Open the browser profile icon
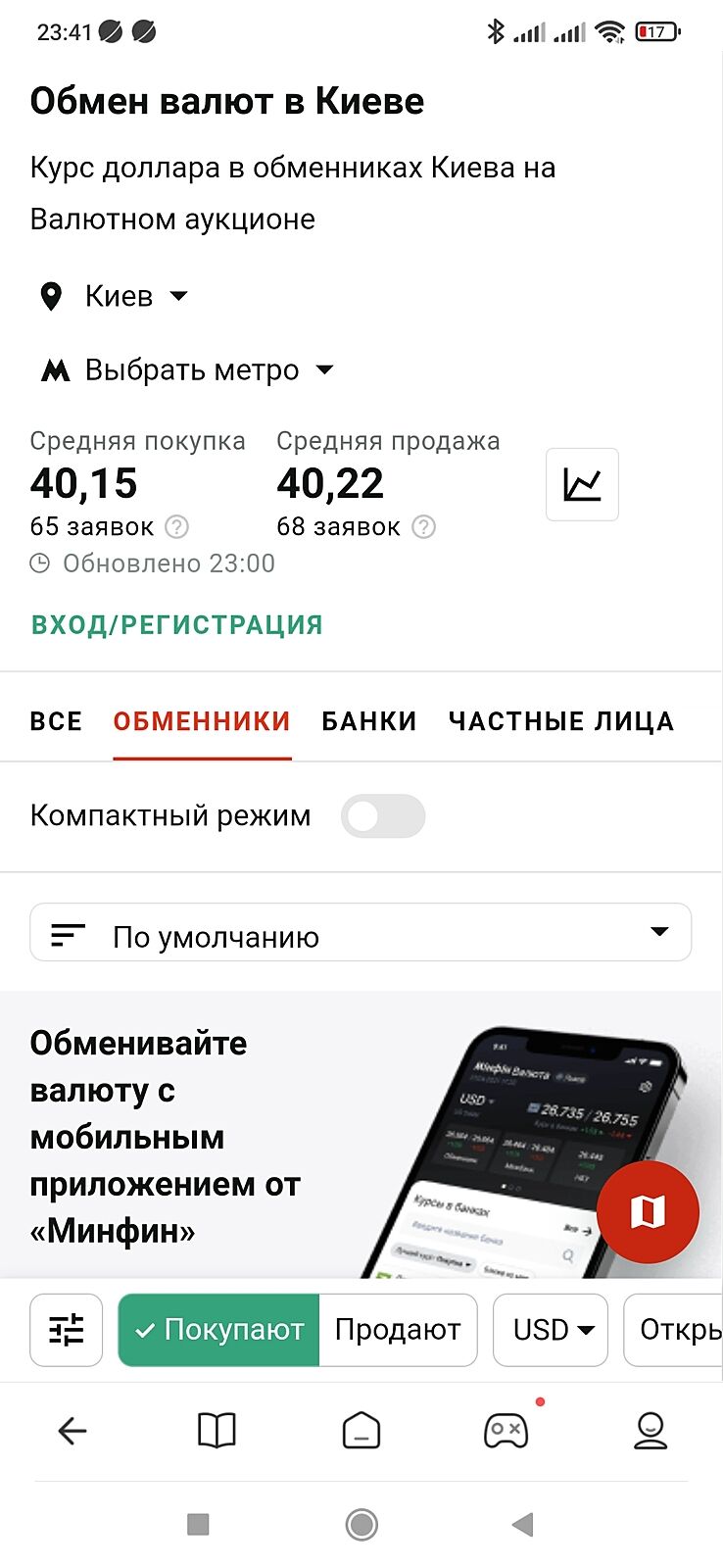 [x=651, y=1432]
